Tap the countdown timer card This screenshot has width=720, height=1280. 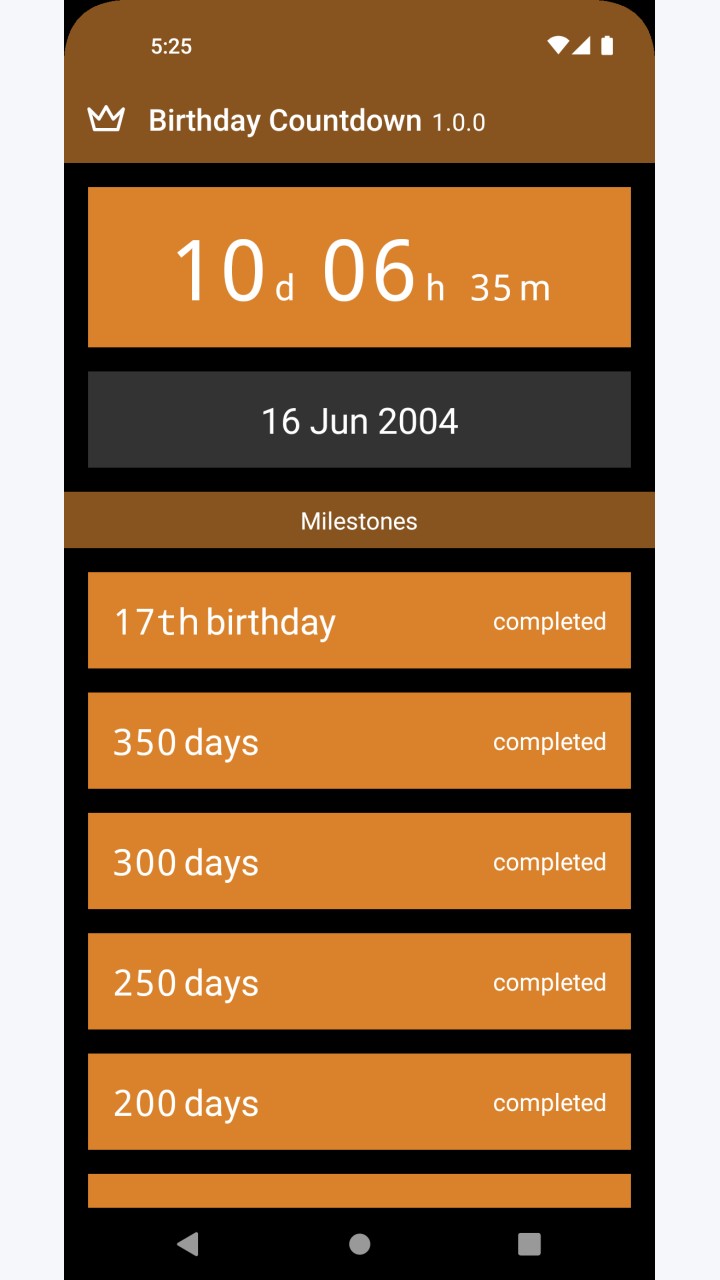point(359,267)
